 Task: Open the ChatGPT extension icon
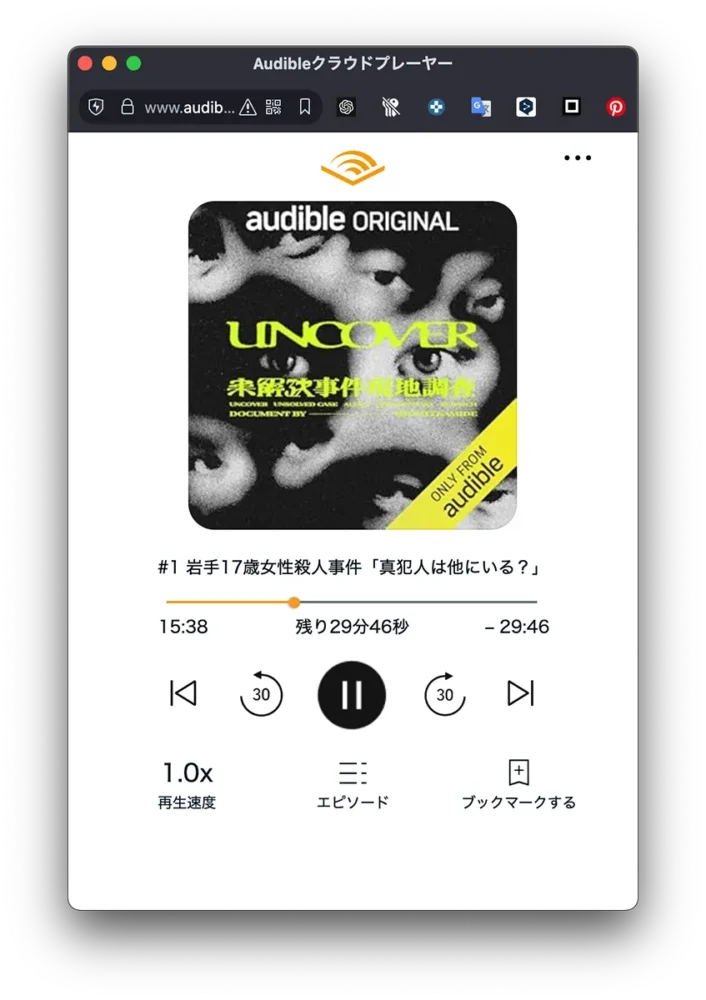tap(346, 107)
